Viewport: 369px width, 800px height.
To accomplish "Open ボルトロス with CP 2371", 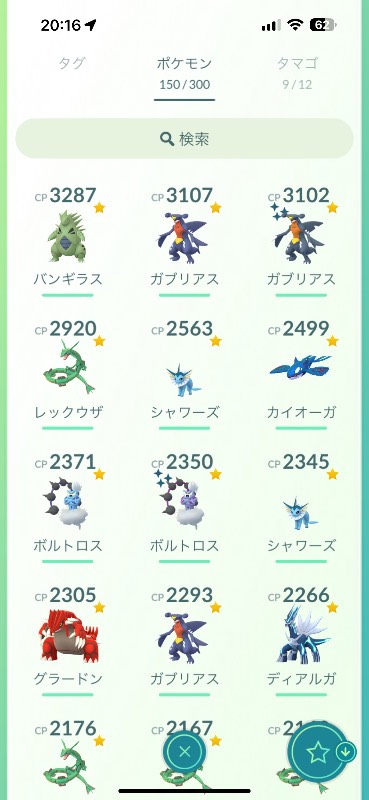I will pyautogui.click(x=68, y=507).
